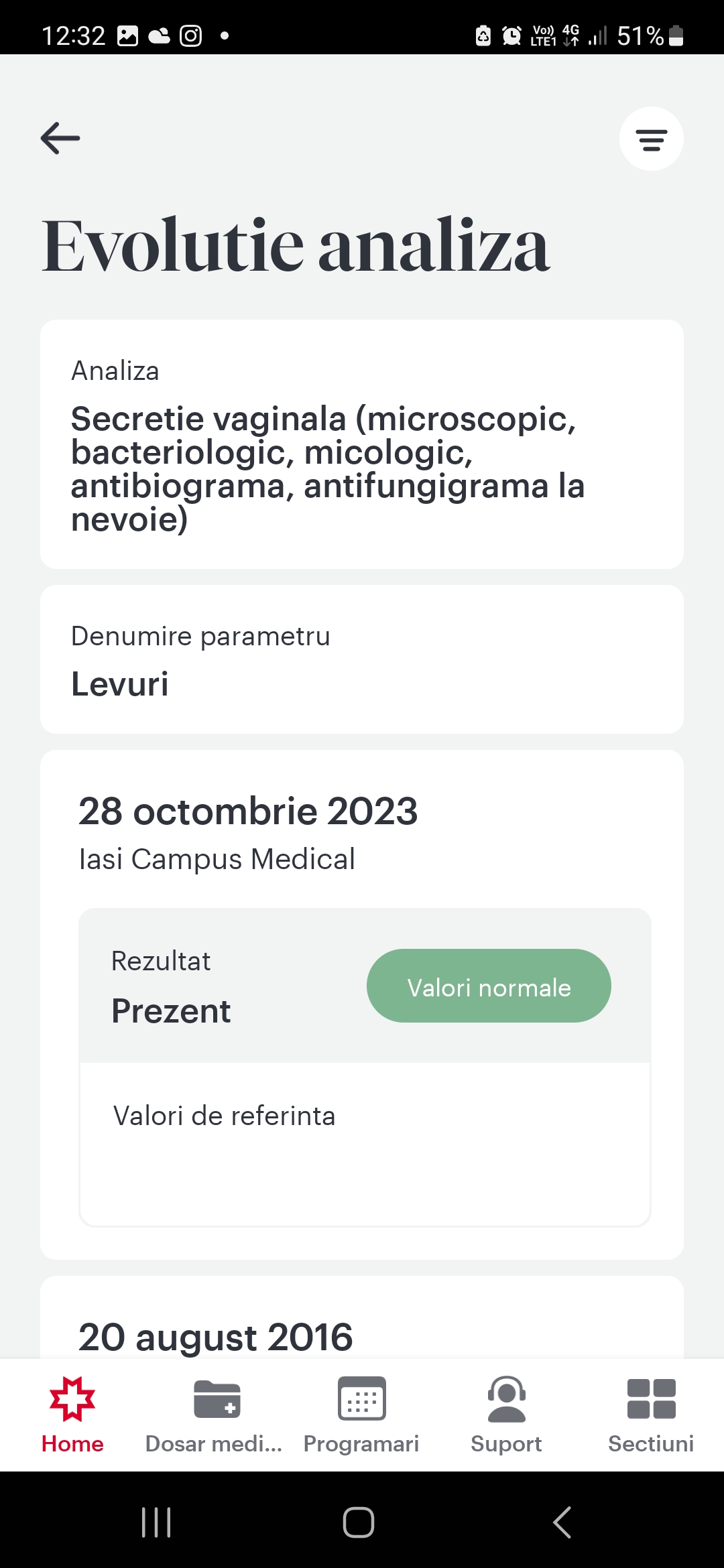
Task: Open the Dosar medical tab
Action: pos(214,1415)
